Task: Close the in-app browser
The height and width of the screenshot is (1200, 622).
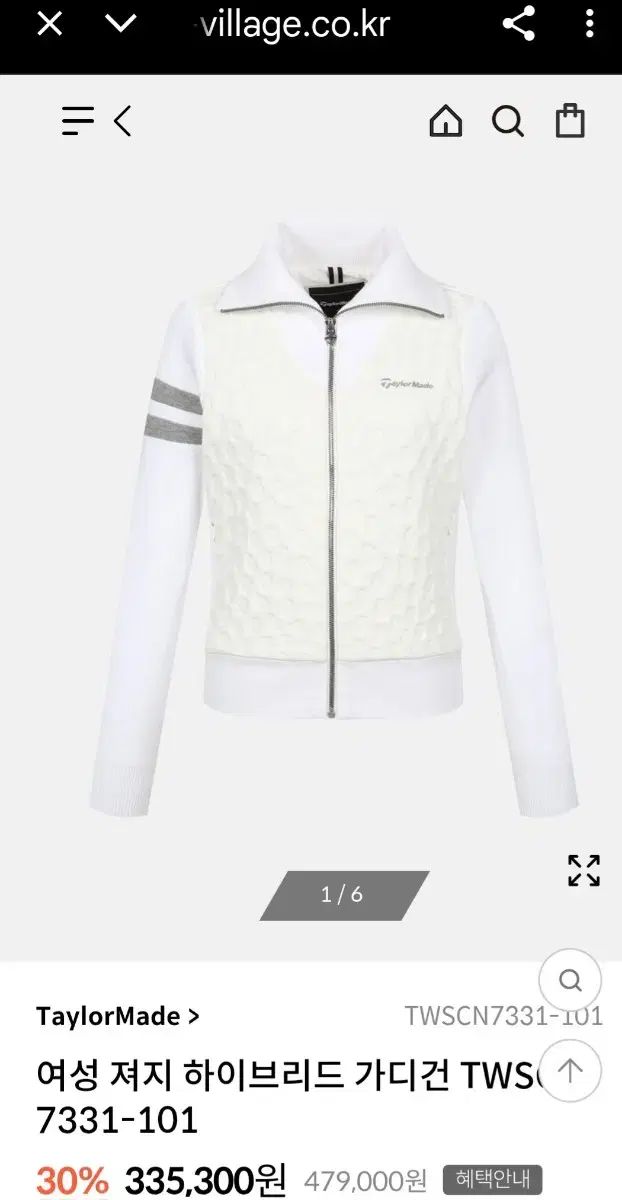Action: pyautogui.click(x=49, y=24)
